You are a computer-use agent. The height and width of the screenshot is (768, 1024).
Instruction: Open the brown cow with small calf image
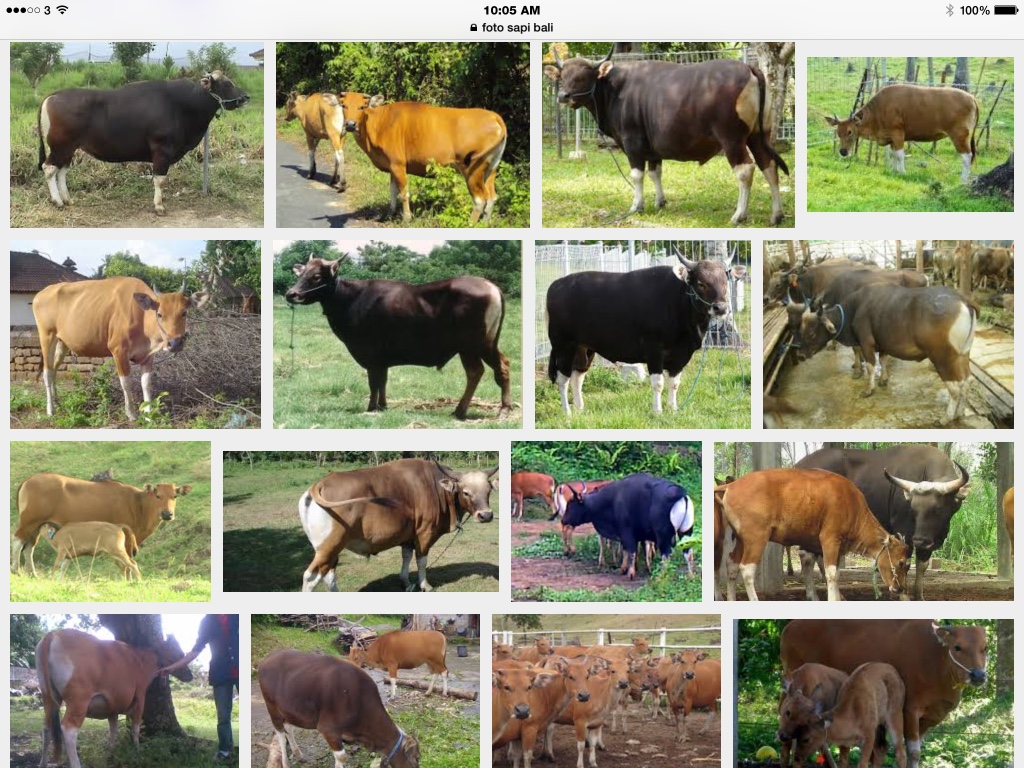coord(873,692)
